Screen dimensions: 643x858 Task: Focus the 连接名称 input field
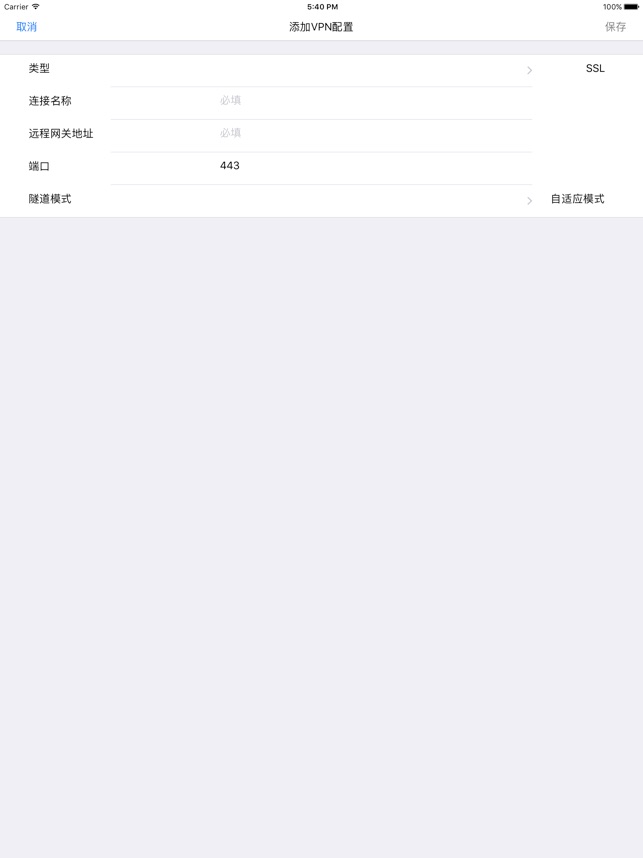click(370, 101)
